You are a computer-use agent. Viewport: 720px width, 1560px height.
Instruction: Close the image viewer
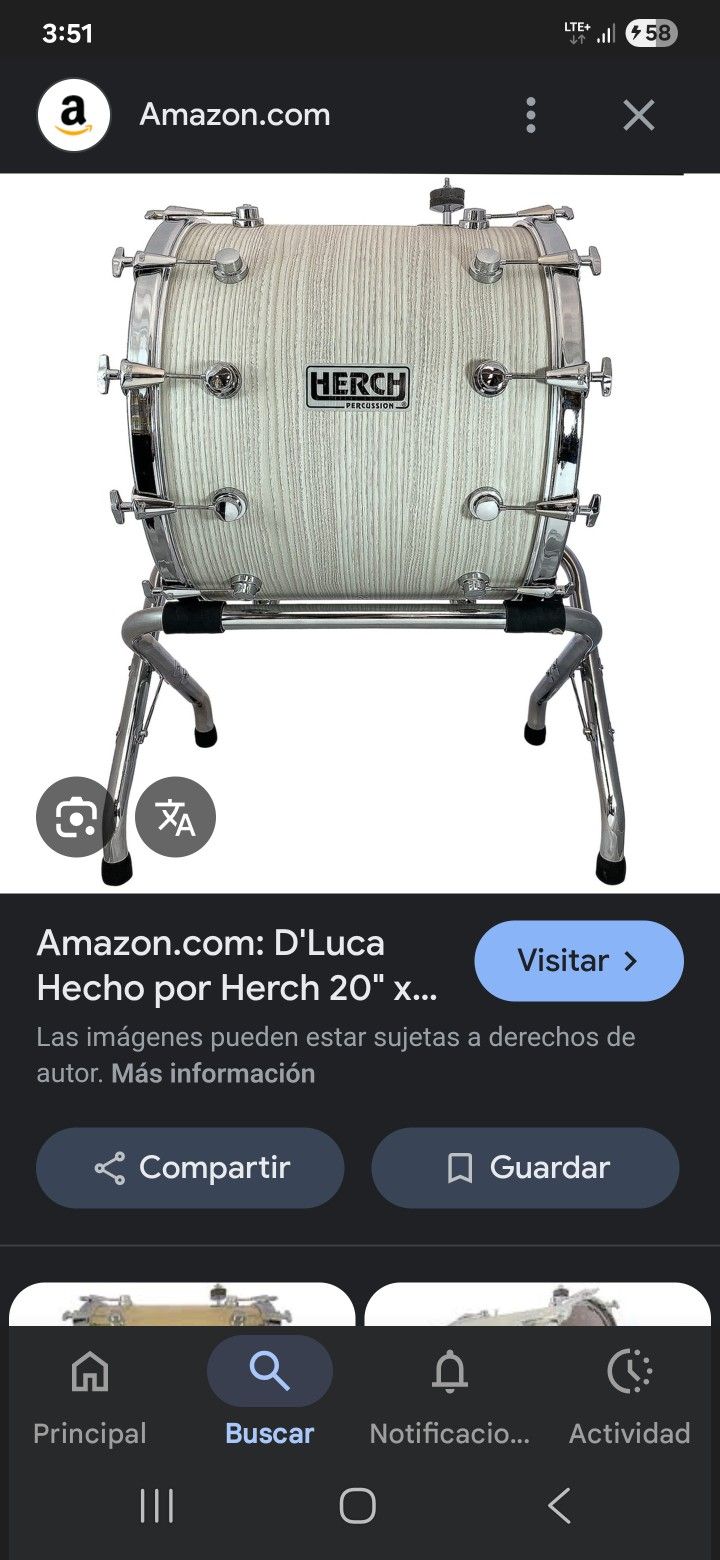638,116
